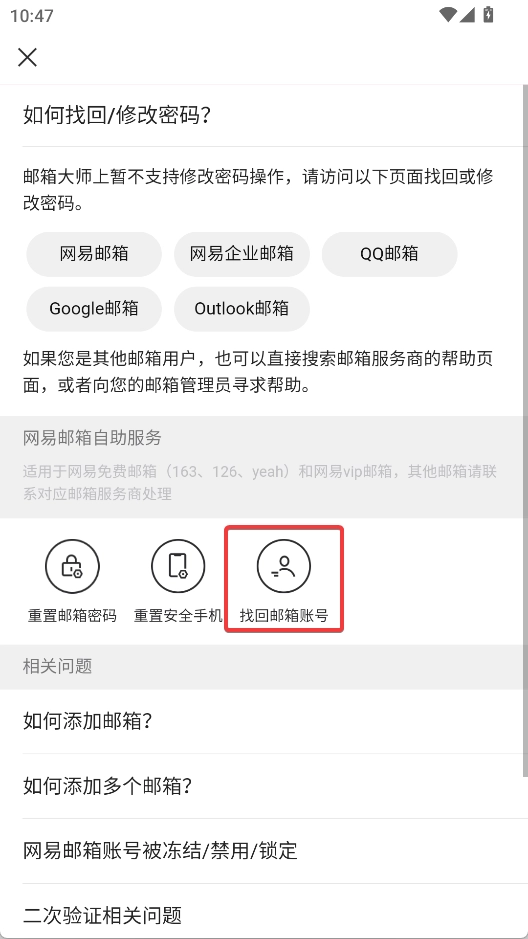The width and height of the screenshot is (528, 939).
Task: Open 重置邮箱密码 self-service
Action: tap(72, 580)
